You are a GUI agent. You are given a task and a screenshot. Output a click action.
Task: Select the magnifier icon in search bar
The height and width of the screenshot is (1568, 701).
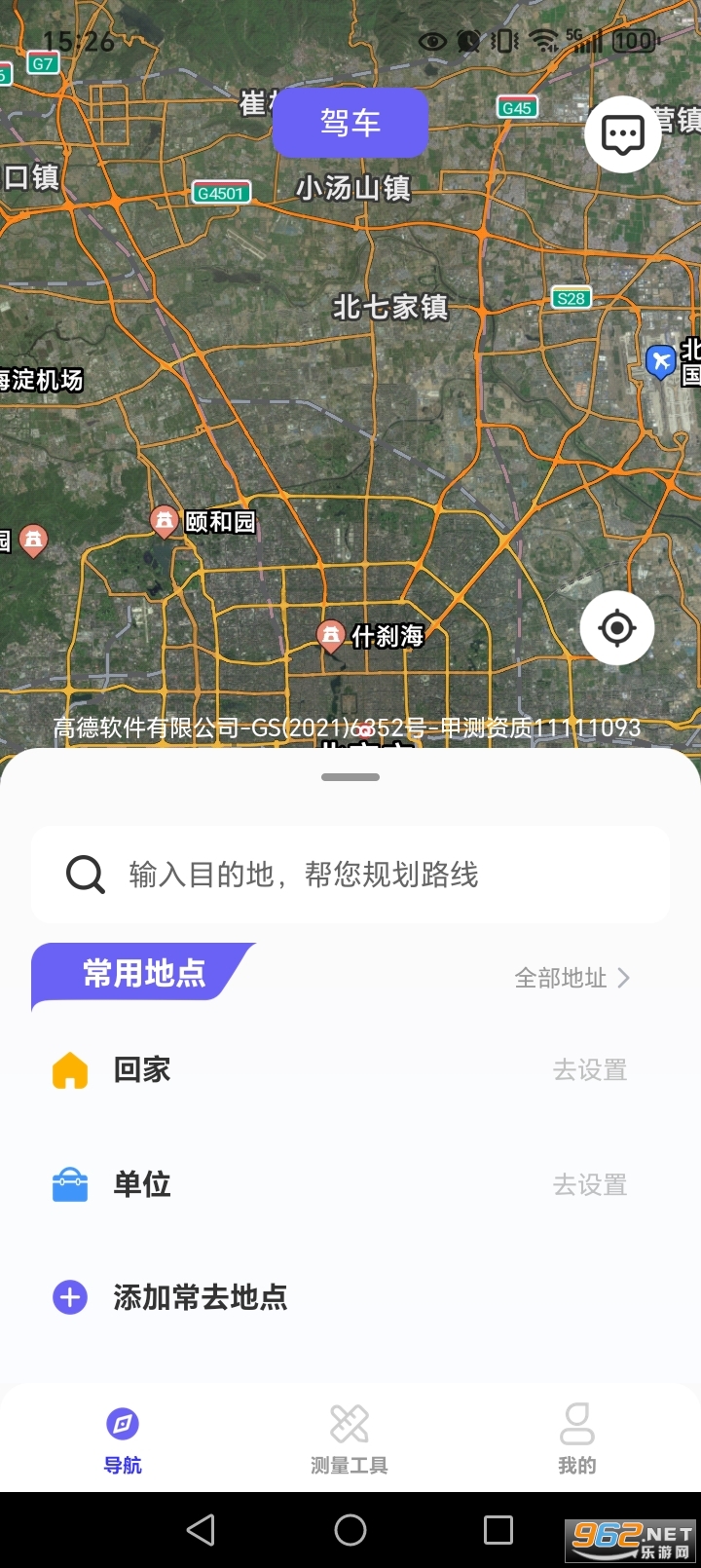[85, 875]
